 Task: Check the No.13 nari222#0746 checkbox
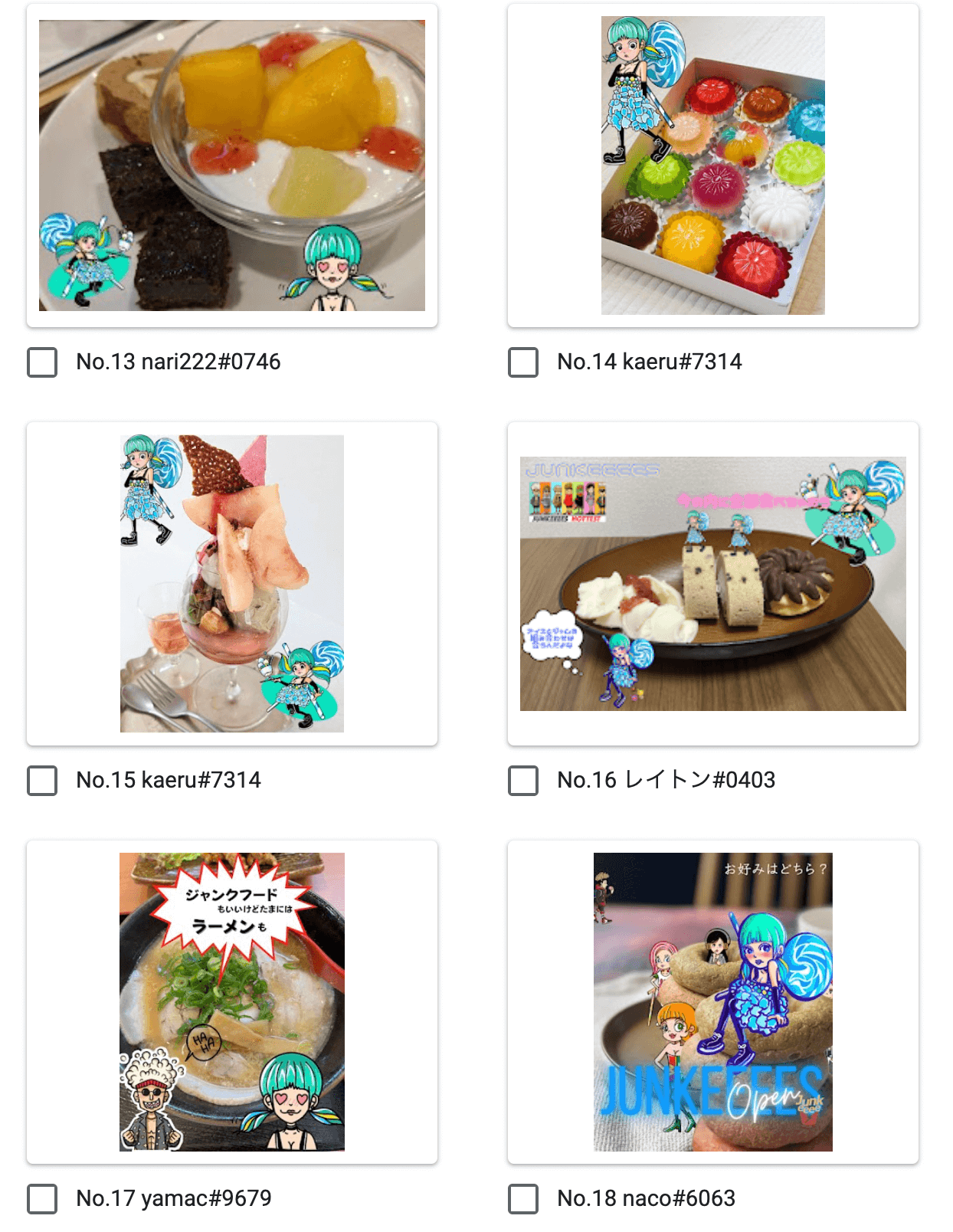pos(42,362)
